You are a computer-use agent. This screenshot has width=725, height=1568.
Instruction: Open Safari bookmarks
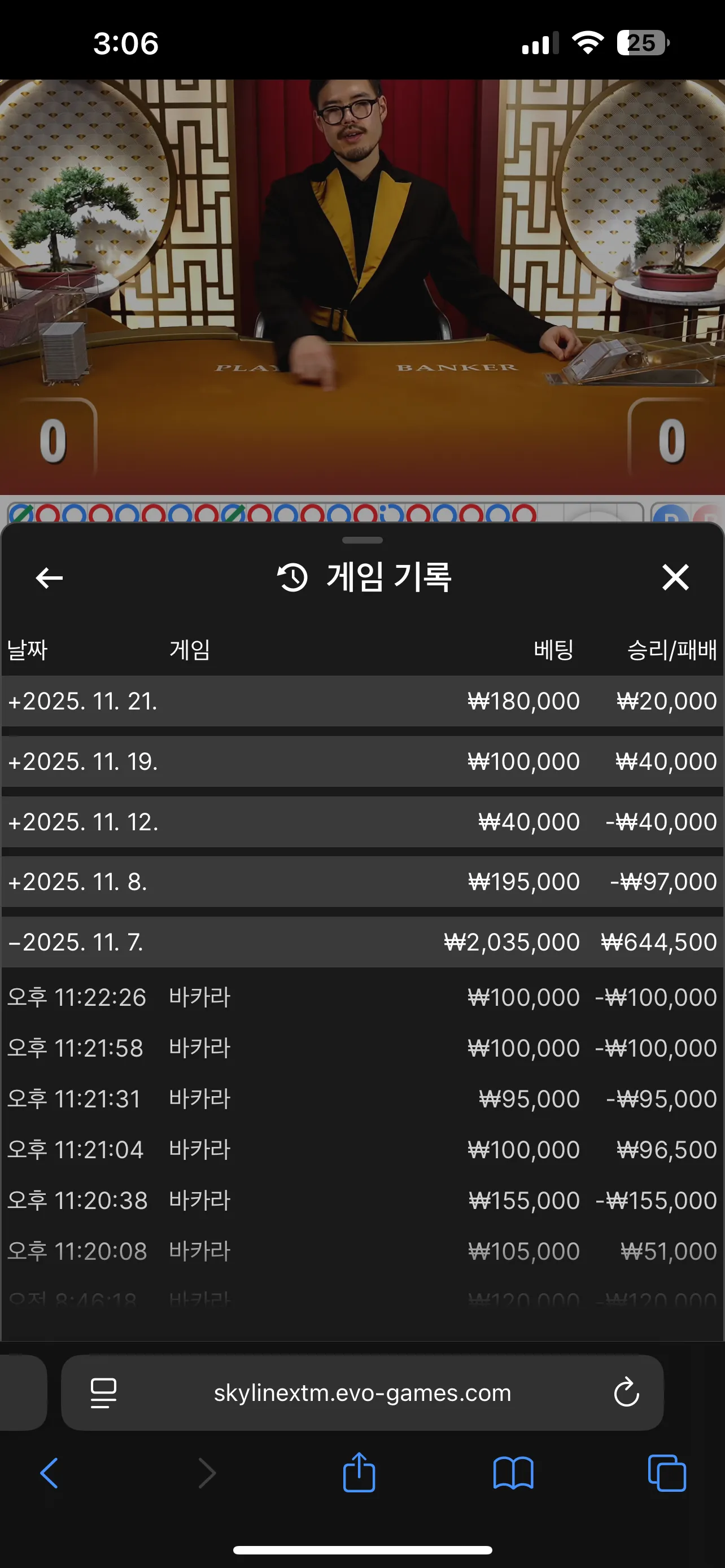[x=513, y=1473]
